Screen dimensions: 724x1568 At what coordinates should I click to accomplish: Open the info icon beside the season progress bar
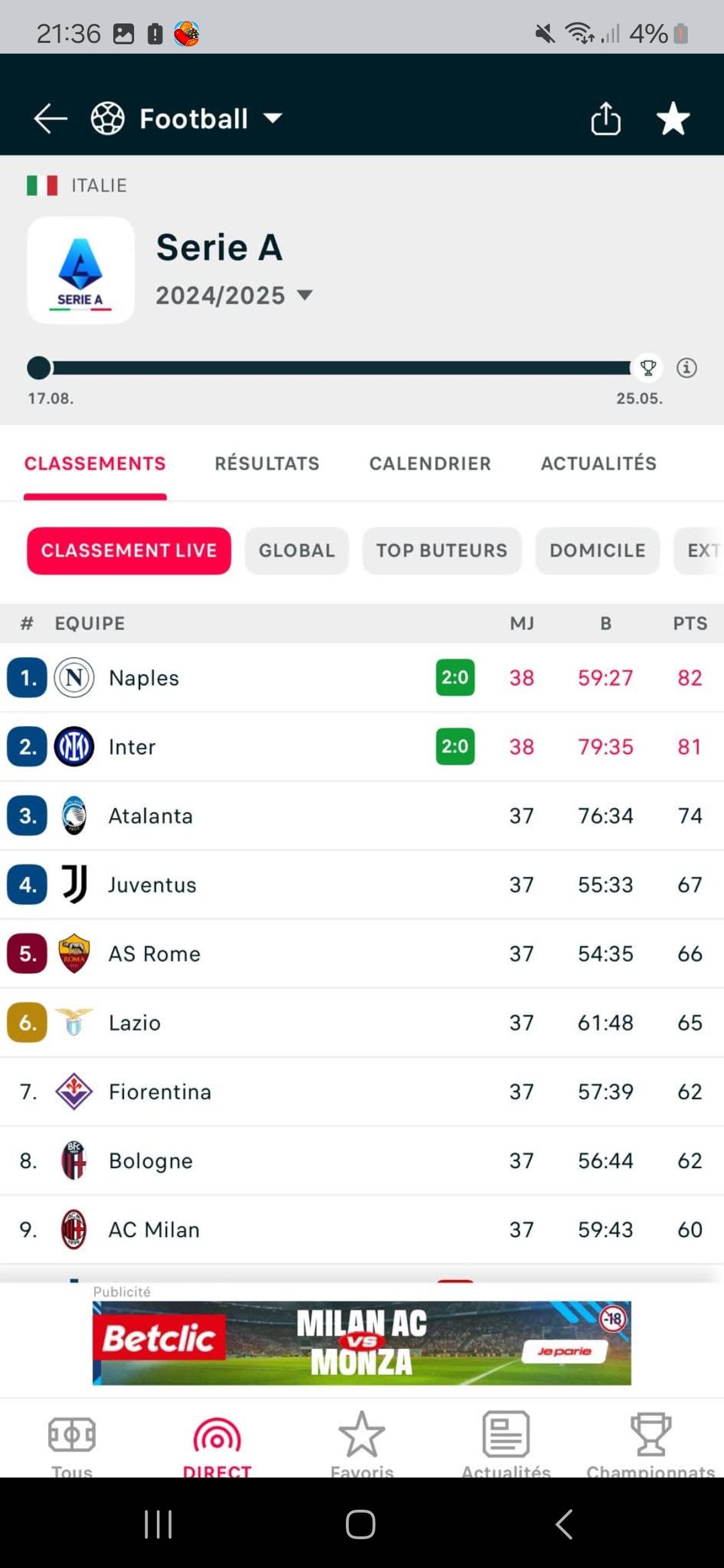point(686,368)
